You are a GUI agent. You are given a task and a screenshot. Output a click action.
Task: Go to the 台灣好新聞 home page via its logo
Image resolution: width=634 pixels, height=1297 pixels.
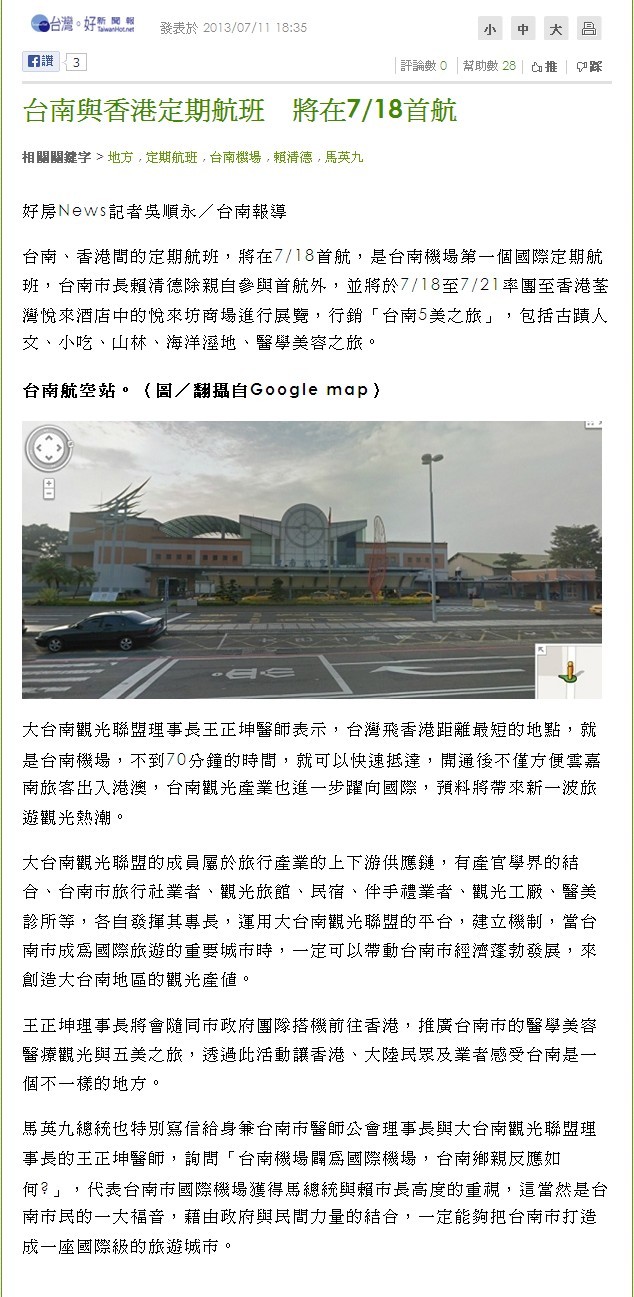tap(82, 23)
